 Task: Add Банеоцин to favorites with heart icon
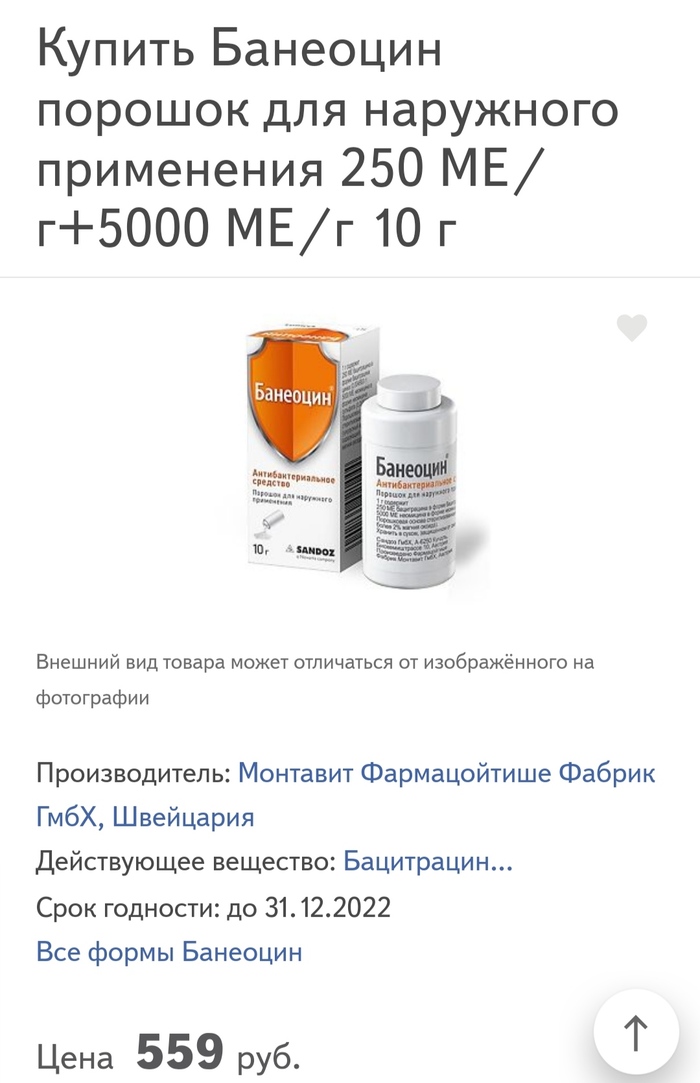[631, 328]
